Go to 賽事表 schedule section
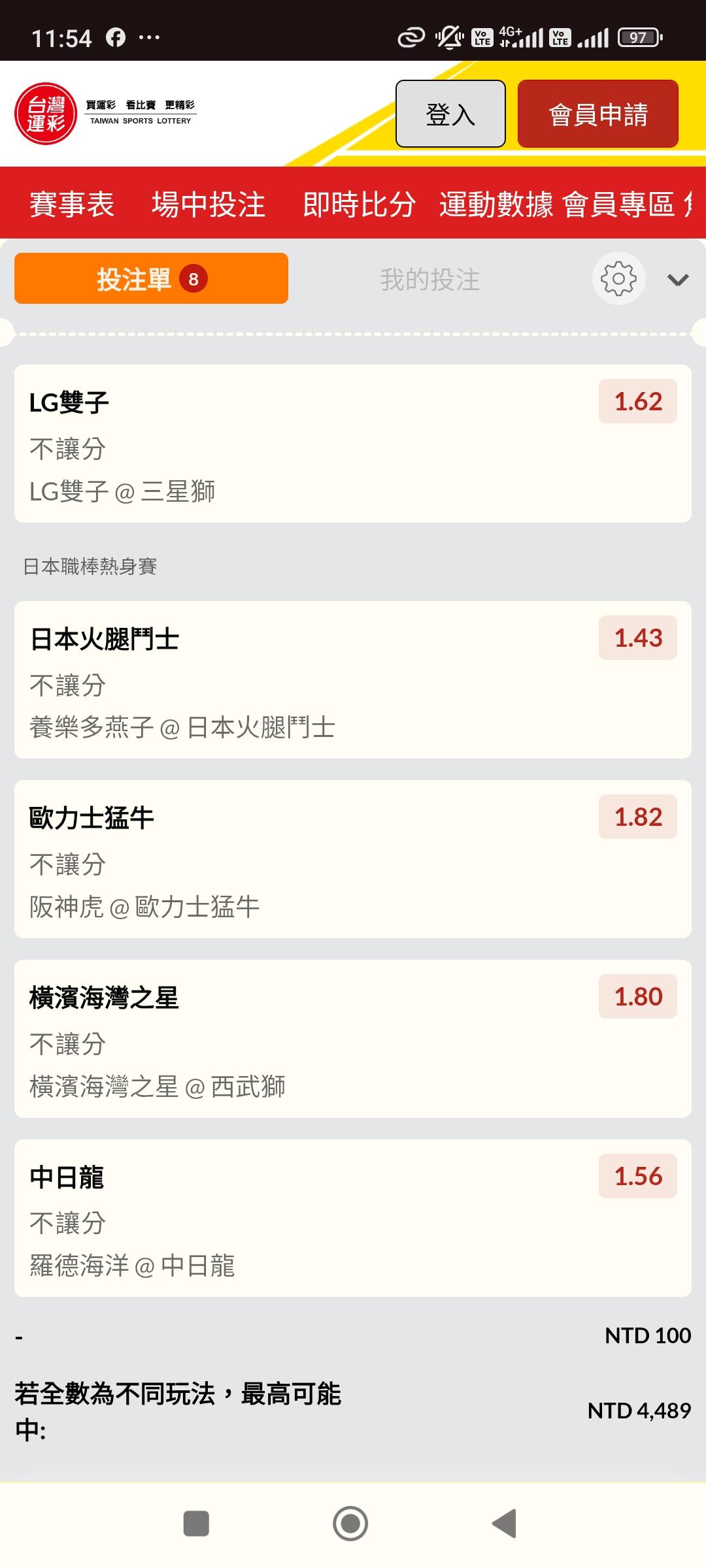This screenshot has height=1568, width=706. tap(72, 204)
